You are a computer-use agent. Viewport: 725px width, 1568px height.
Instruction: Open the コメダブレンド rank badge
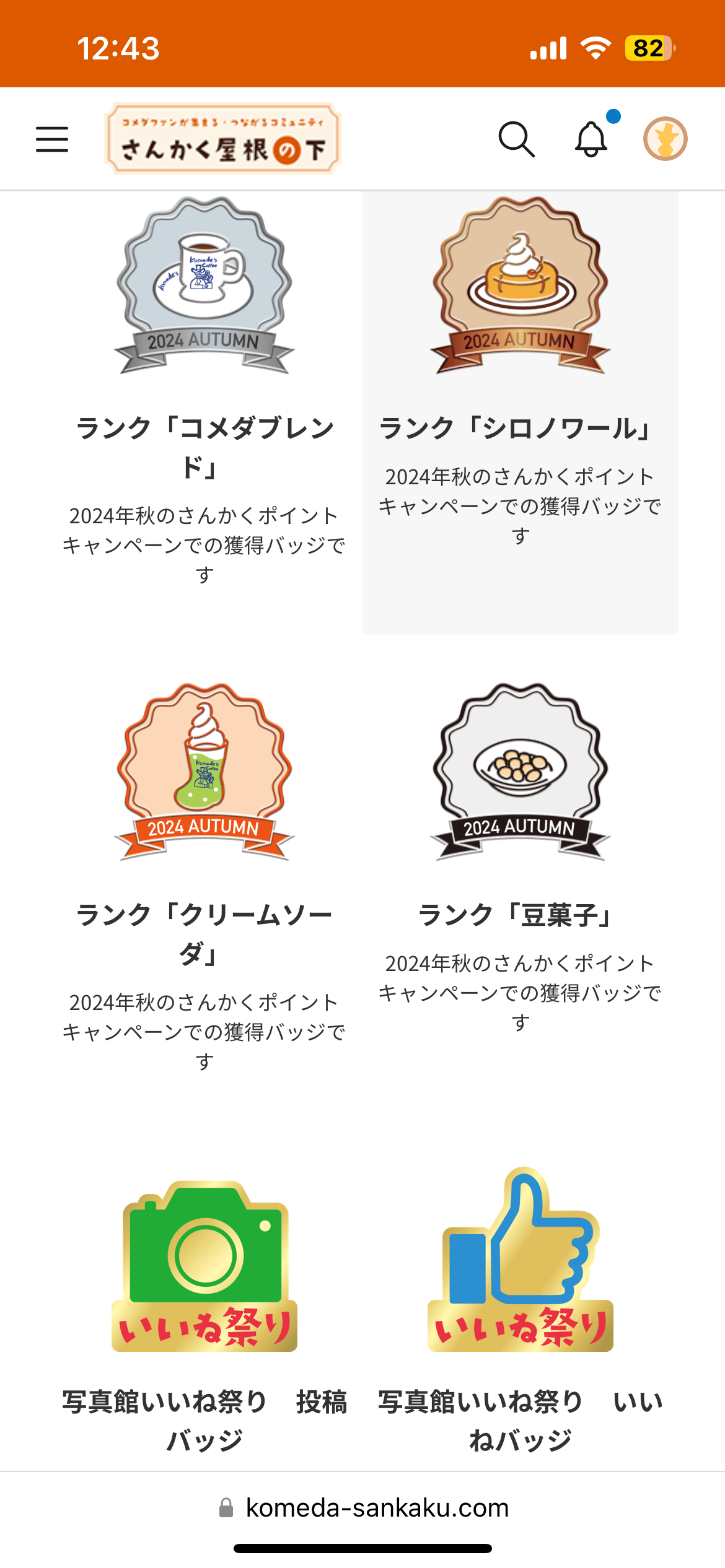(204, 286)
